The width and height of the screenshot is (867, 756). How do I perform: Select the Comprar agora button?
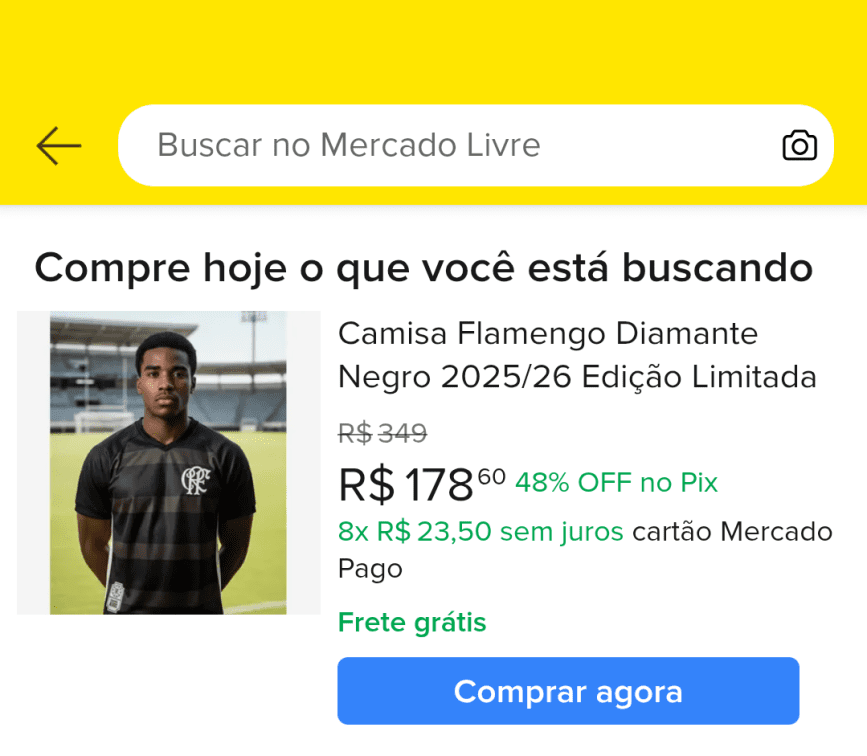coord(568,691)
